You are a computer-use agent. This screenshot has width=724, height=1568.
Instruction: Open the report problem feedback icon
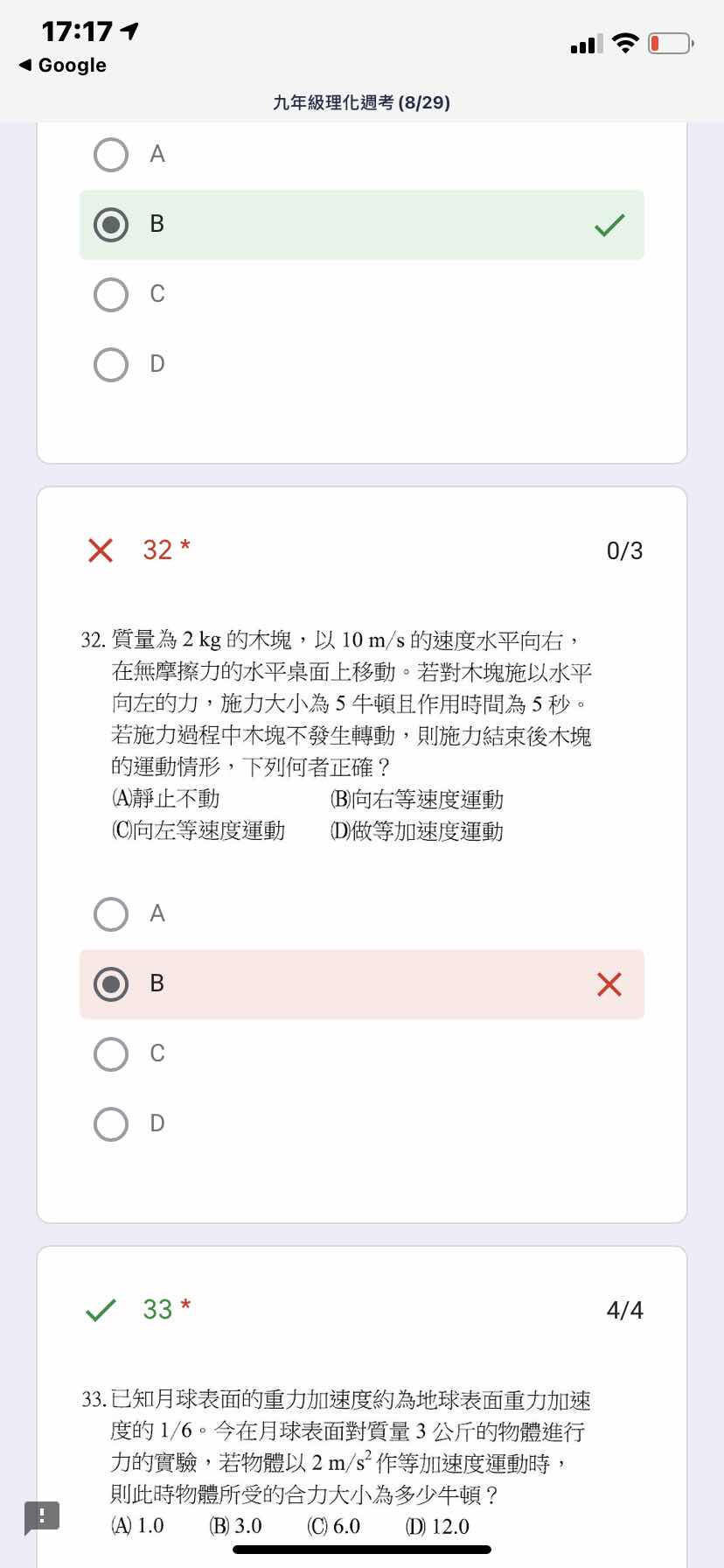[x=42, y=1516]
